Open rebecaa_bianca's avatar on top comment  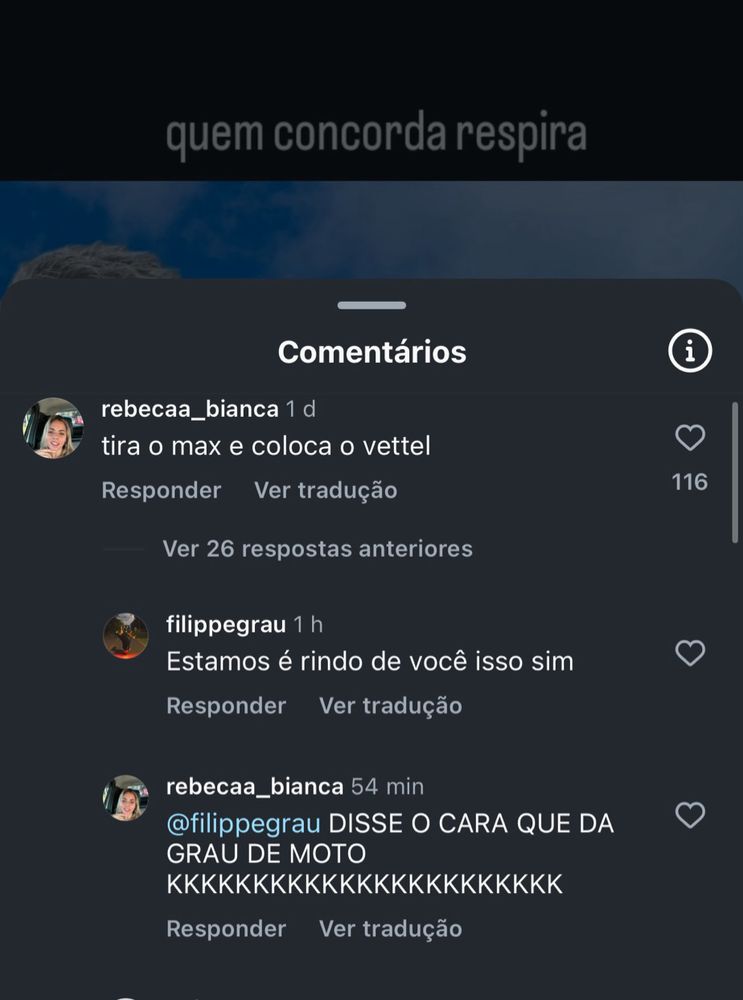pyautogui.click(x=53, y=428)
